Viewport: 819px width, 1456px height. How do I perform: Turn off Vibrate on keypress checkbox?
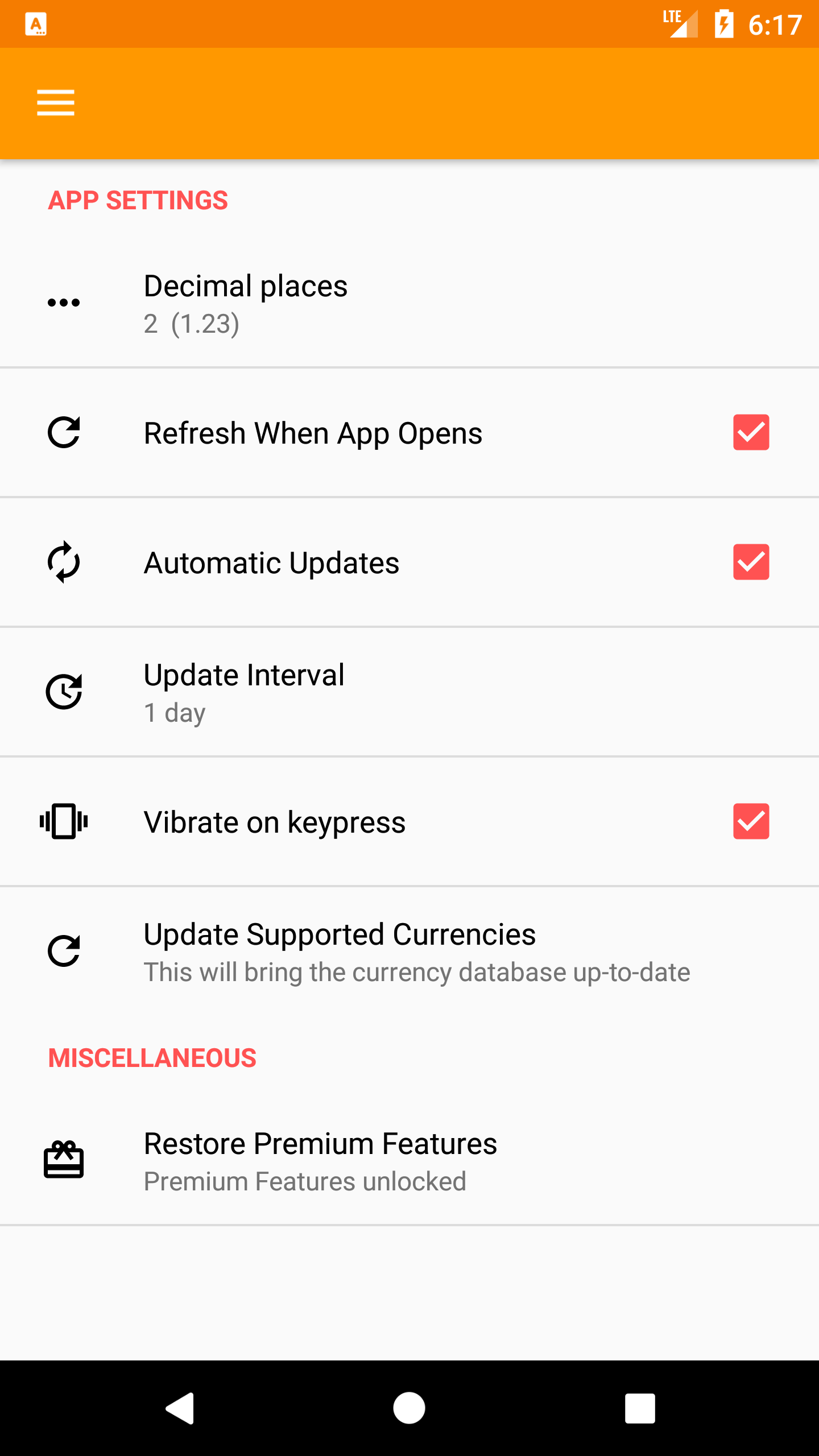tap(751, 821)
